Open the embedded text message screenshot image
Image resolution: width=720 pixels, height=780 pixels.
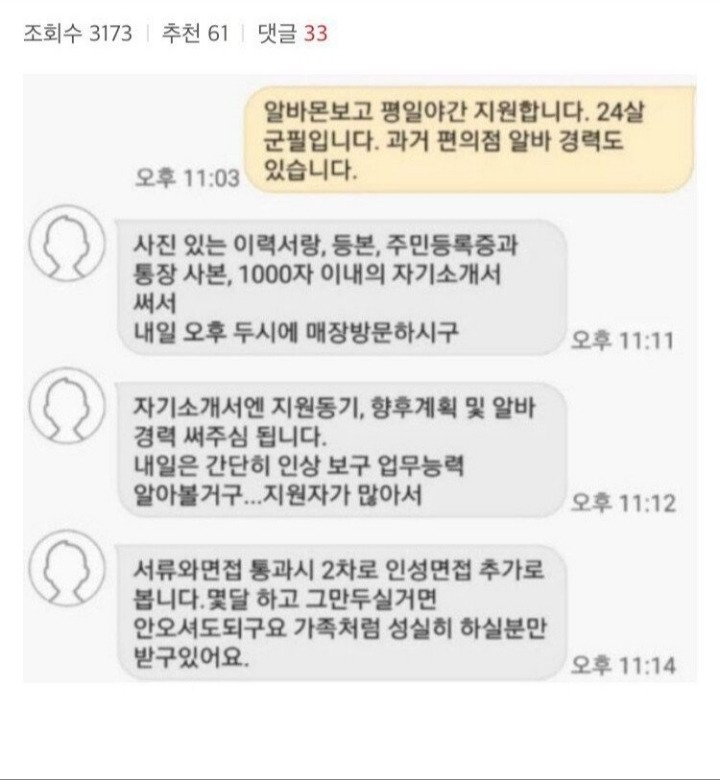(x=359, y=380)
